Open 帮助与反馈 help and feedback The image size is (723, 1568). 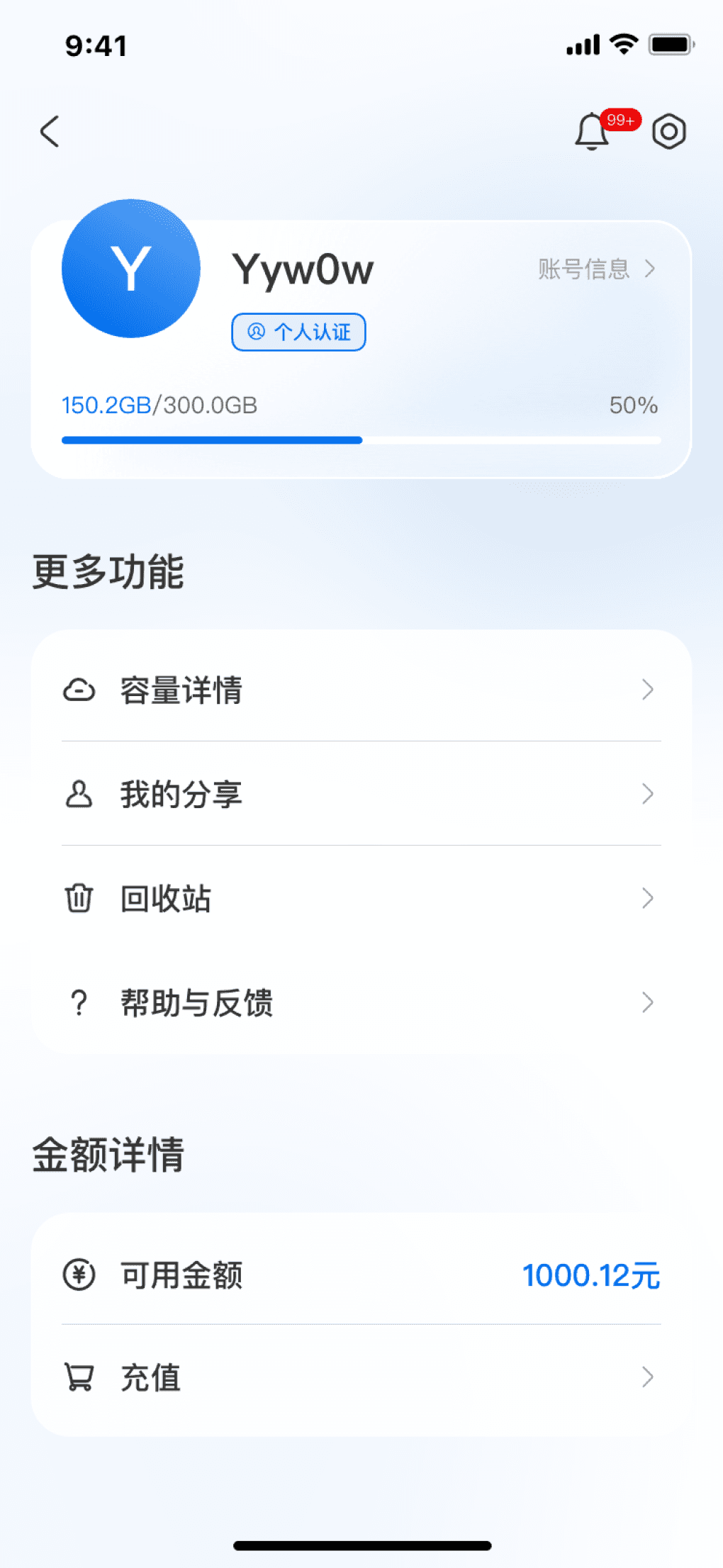click(x=361, y=1002)
